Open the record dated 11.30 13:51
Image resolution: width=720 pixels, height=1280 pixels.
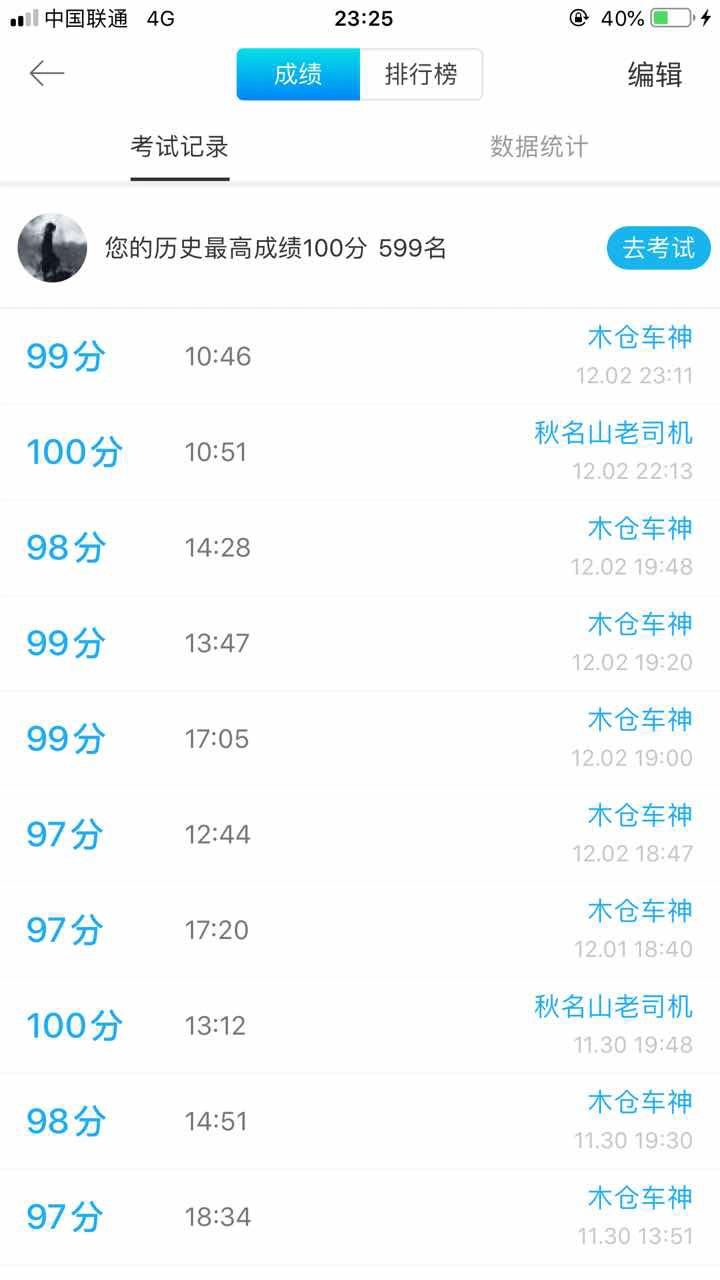(x=360, y=1217)
